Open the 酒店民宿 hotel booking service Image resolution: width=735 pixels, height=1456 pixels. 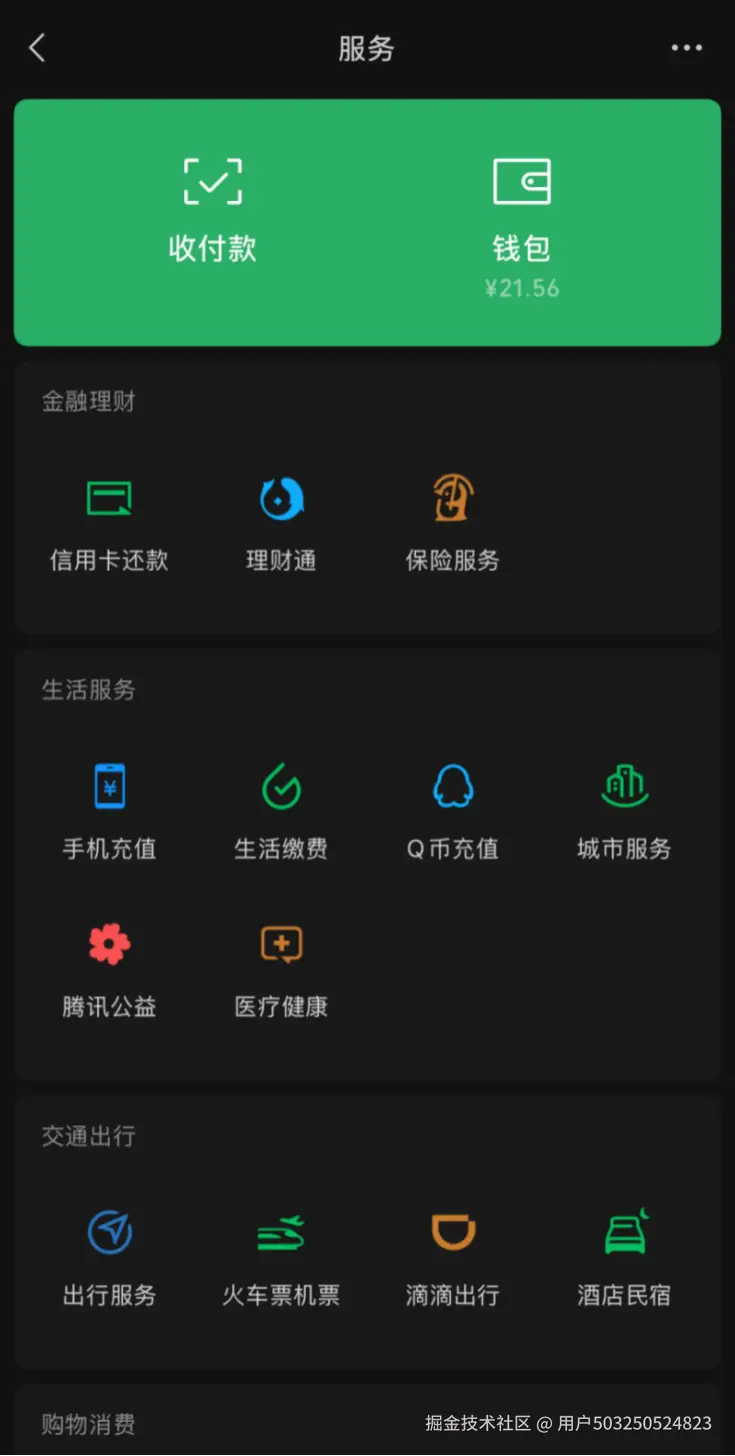coord(624,1253)
